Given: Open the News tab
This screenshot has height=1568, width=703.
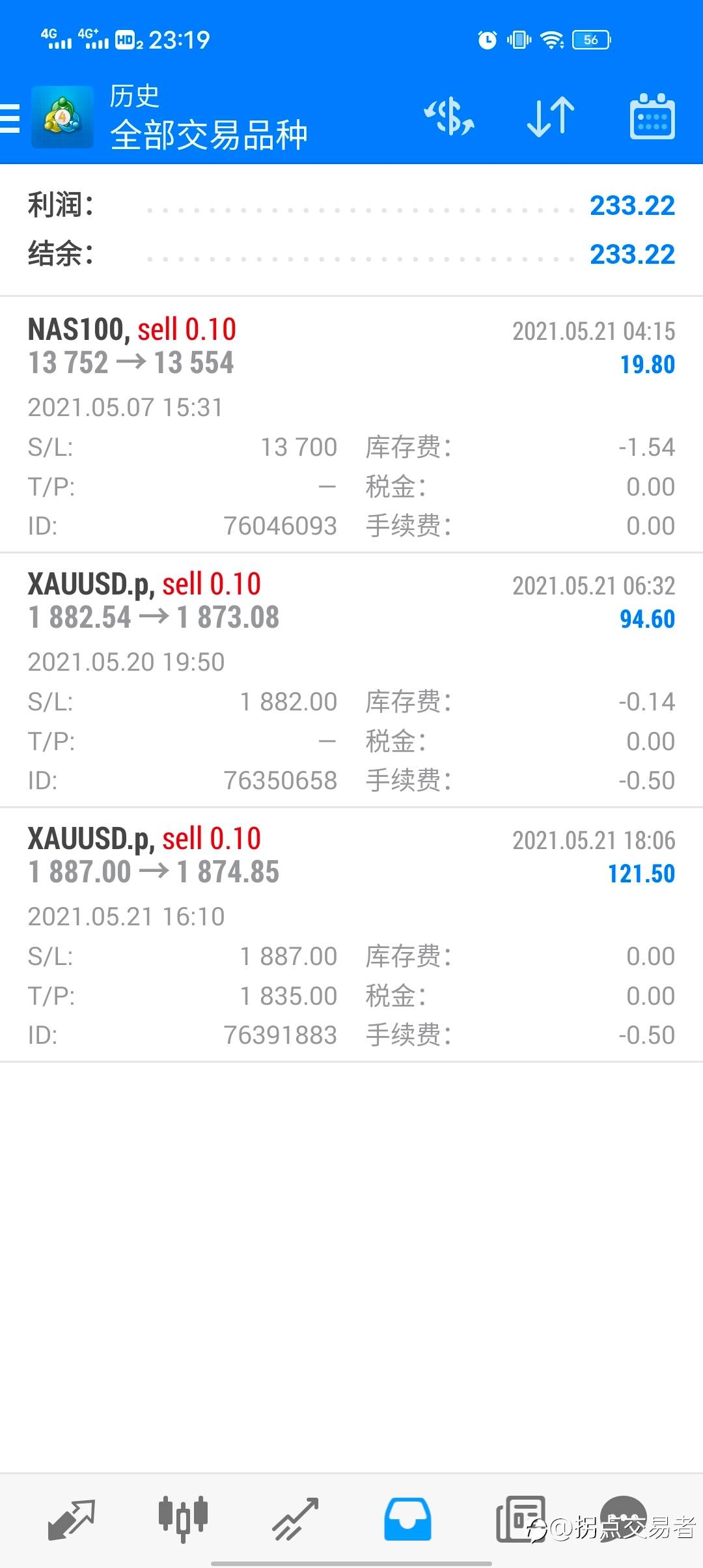Looking at the screenshot, I should click(521, 1520).
